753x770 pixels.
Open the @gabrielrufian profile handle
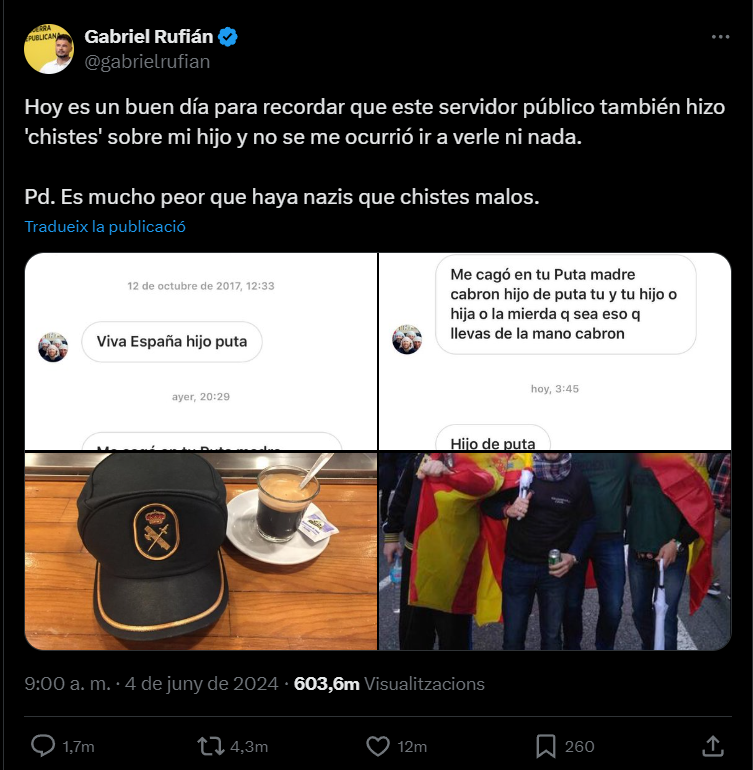pyautogui.click(x=147, y=62)
